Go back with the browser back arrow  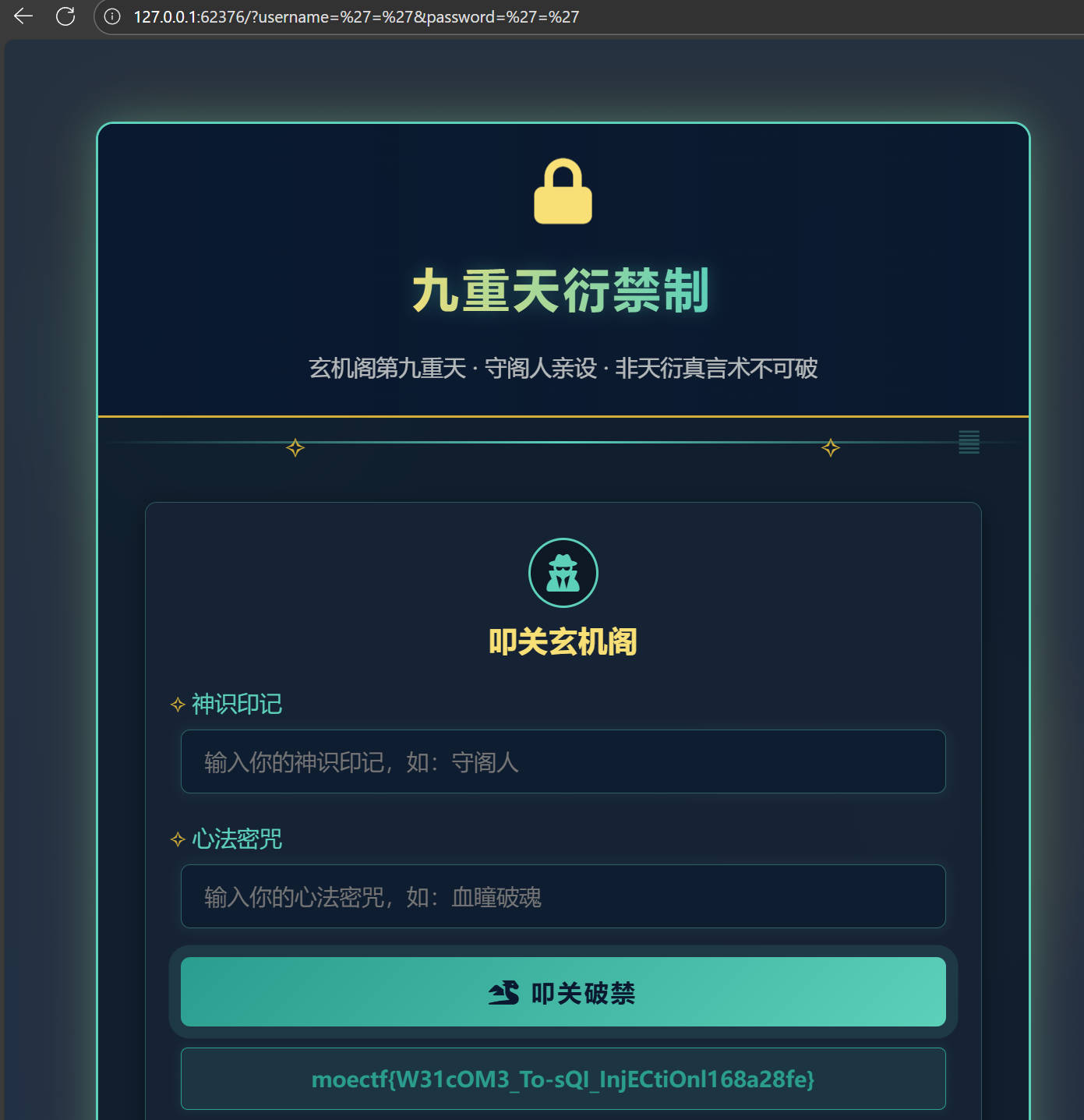[23, 16]
